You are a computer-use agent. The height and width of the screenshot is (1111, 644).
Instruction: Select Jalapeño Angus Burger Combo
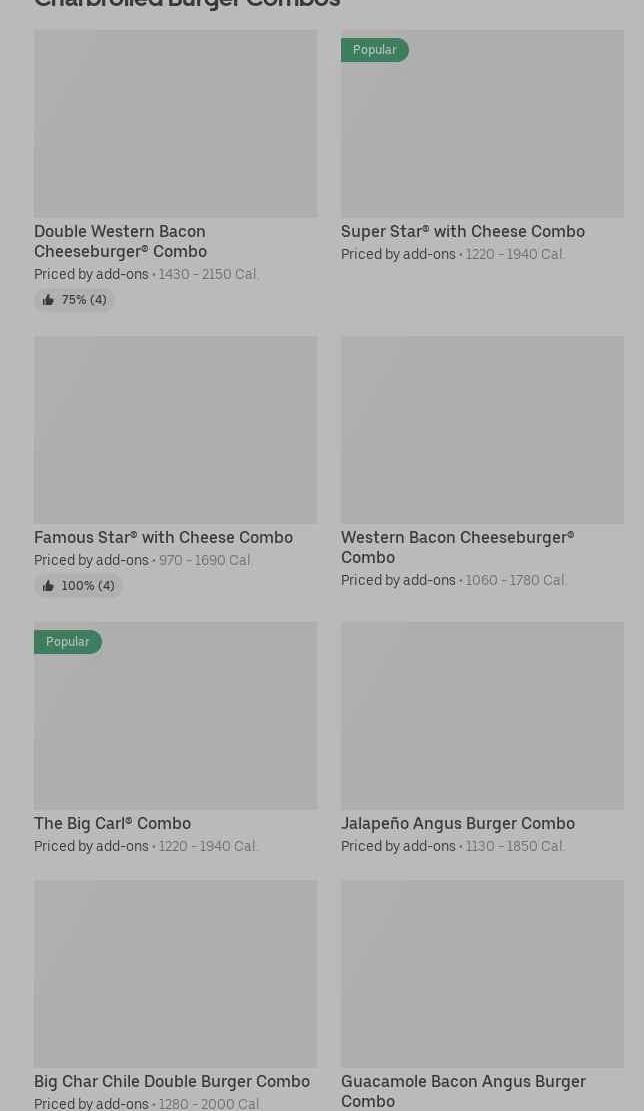coord(482,716)
